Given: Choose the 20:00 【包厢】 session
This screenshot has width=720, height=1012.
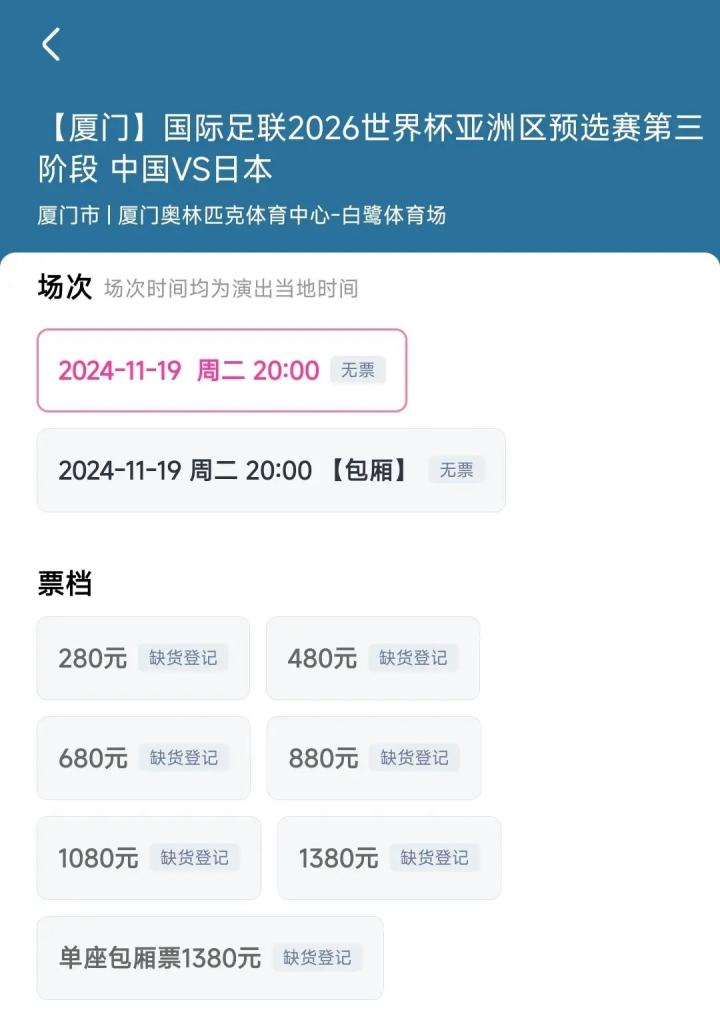Looking at the screenshot, I should pyautogui.click(x=270, y=470).
